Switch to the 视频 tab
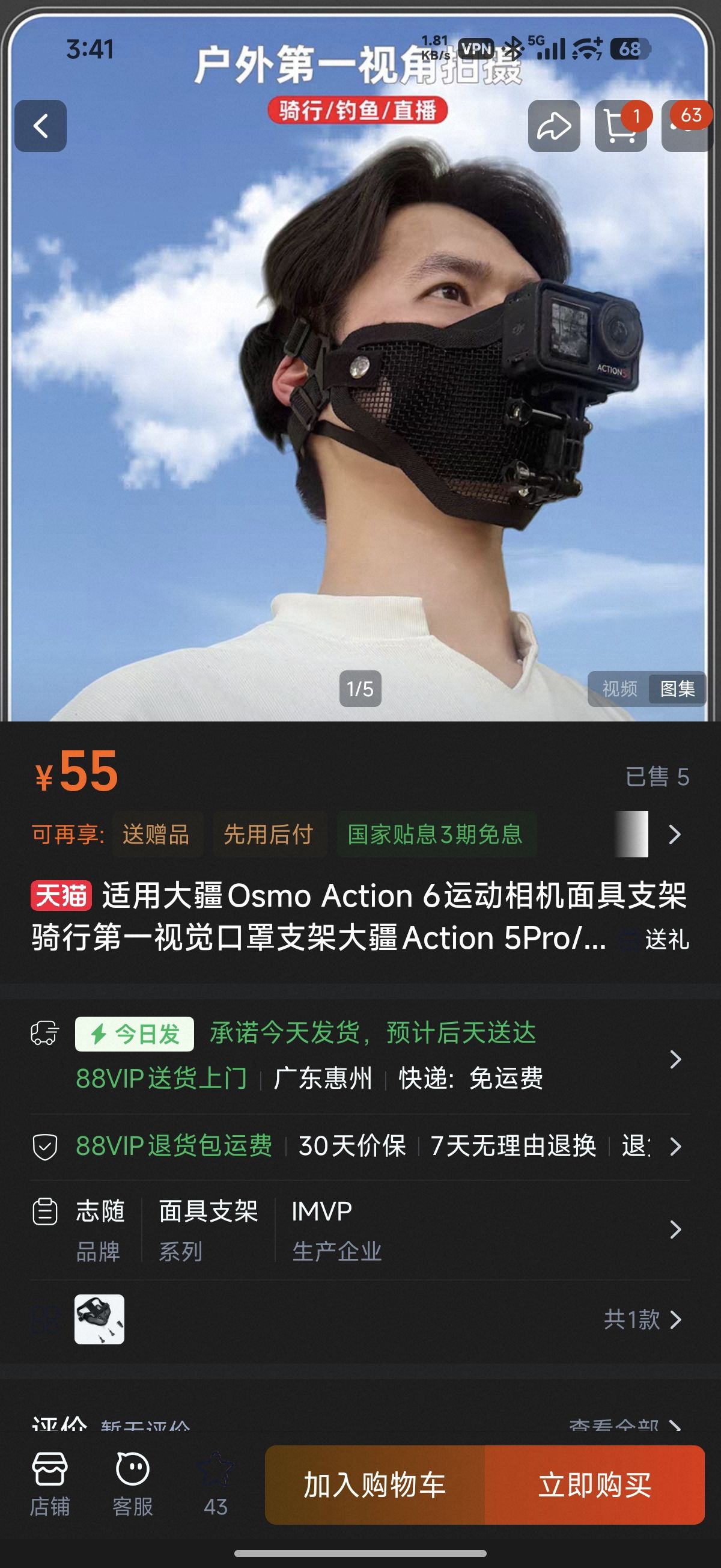 pos(619,688)
